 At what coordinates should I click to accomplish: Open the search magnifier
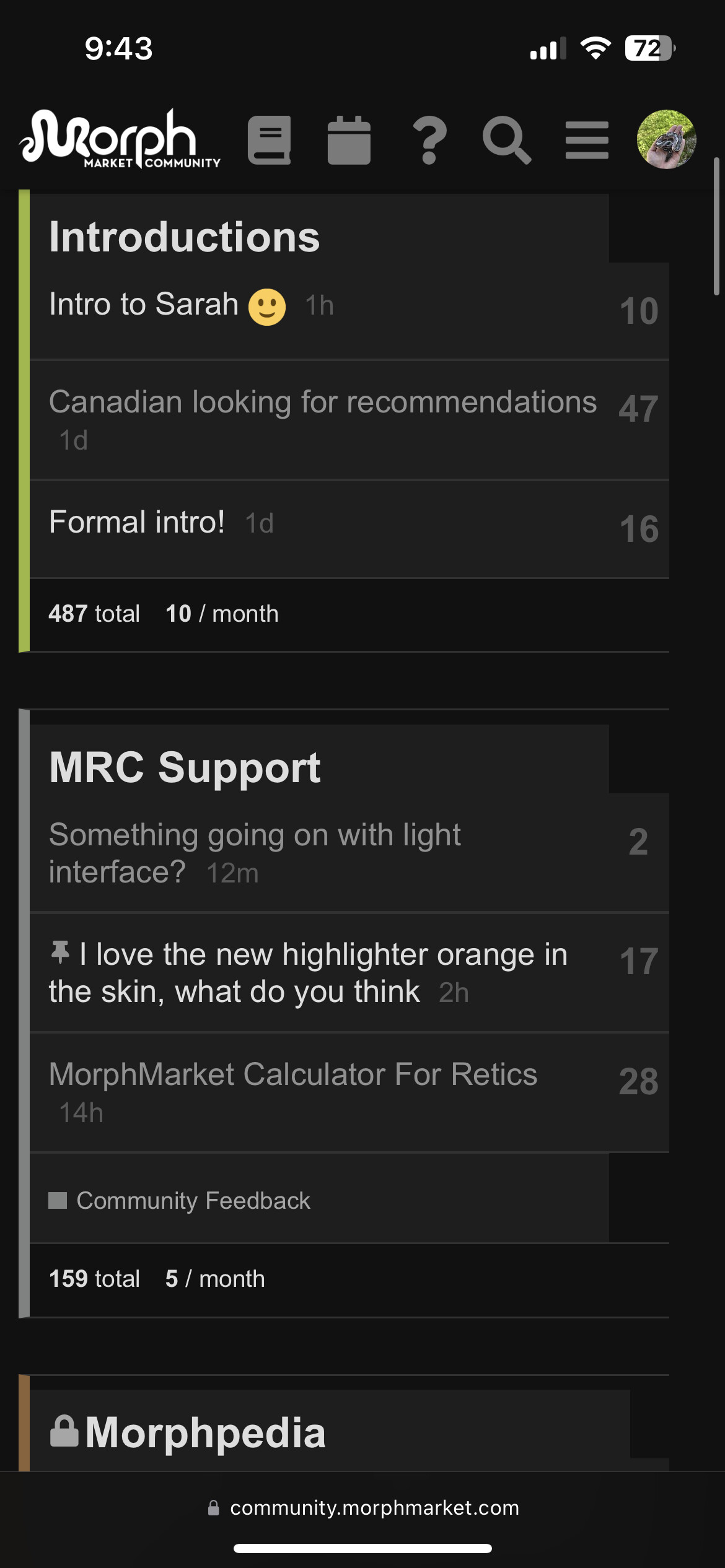(507, 140)
